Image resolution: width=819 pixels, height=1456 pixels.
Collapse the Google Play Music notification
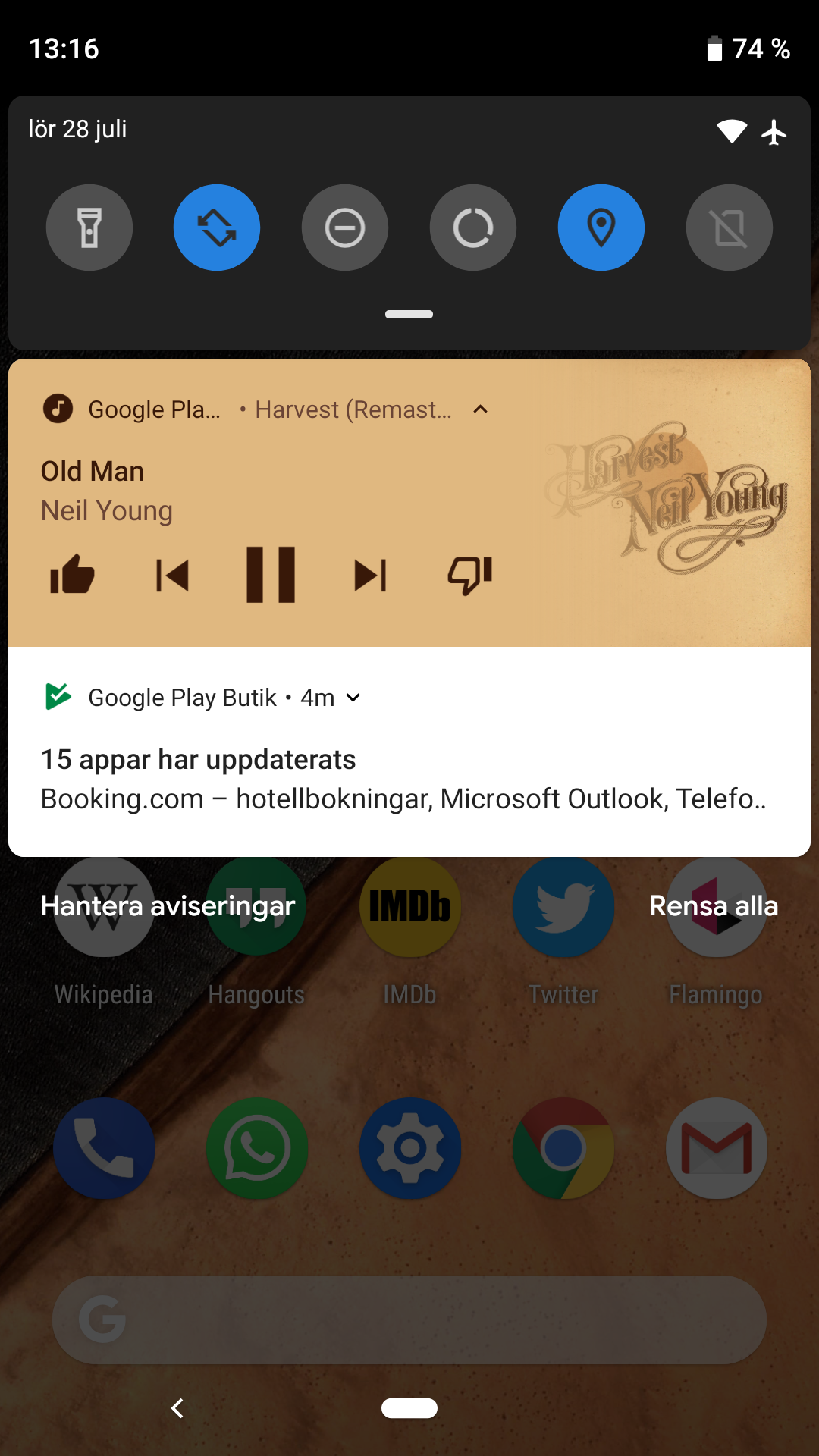[x=480, y=409]
